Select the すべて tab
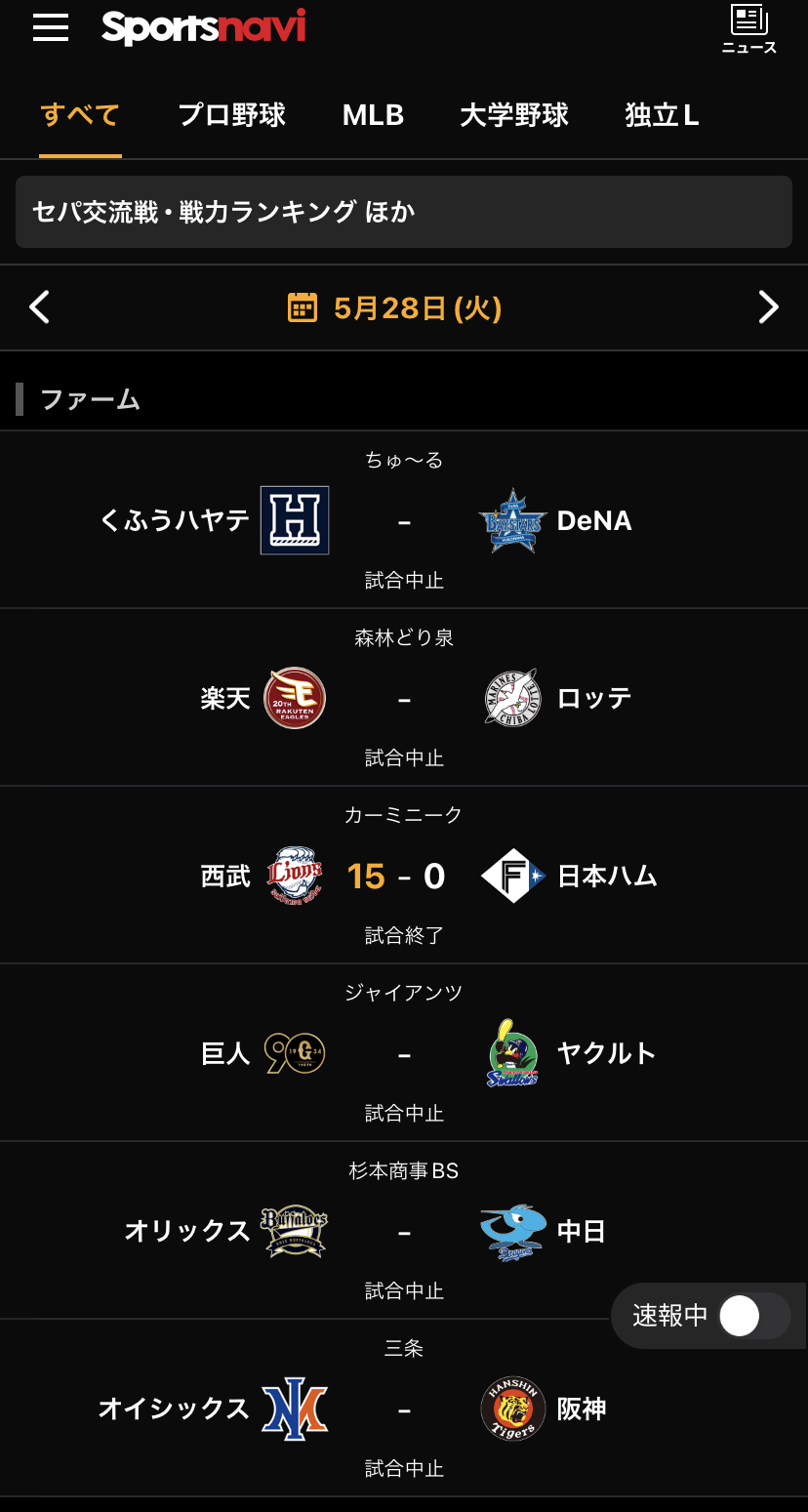The height and width of the screenshot is (1512, 808). 80,115
